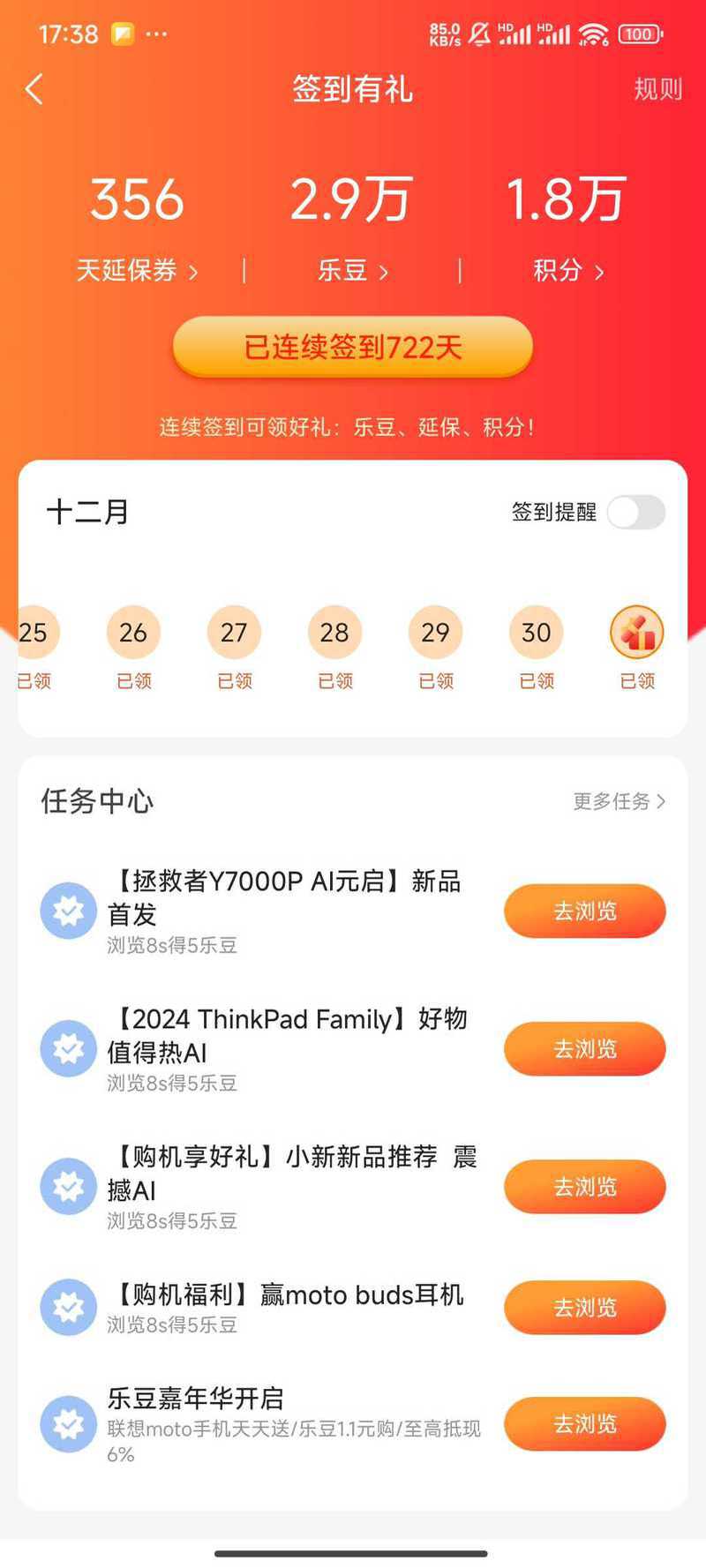This screenshot has width=706, height=1568.
Task: Open 天延保券 details
Action: tap(137, 270)
